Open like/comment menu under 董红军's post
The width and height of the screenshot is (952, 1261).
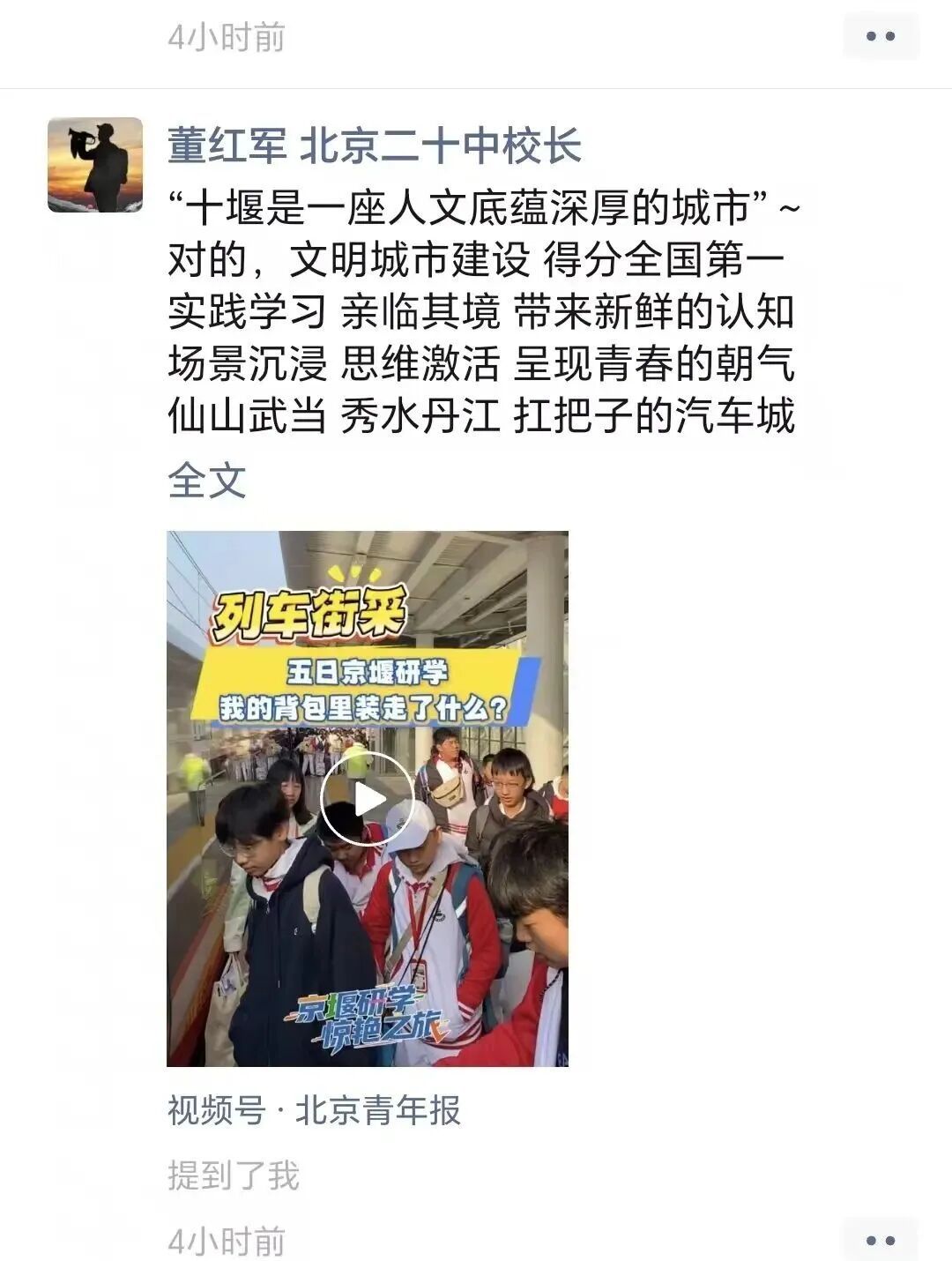coord(881,1240)
